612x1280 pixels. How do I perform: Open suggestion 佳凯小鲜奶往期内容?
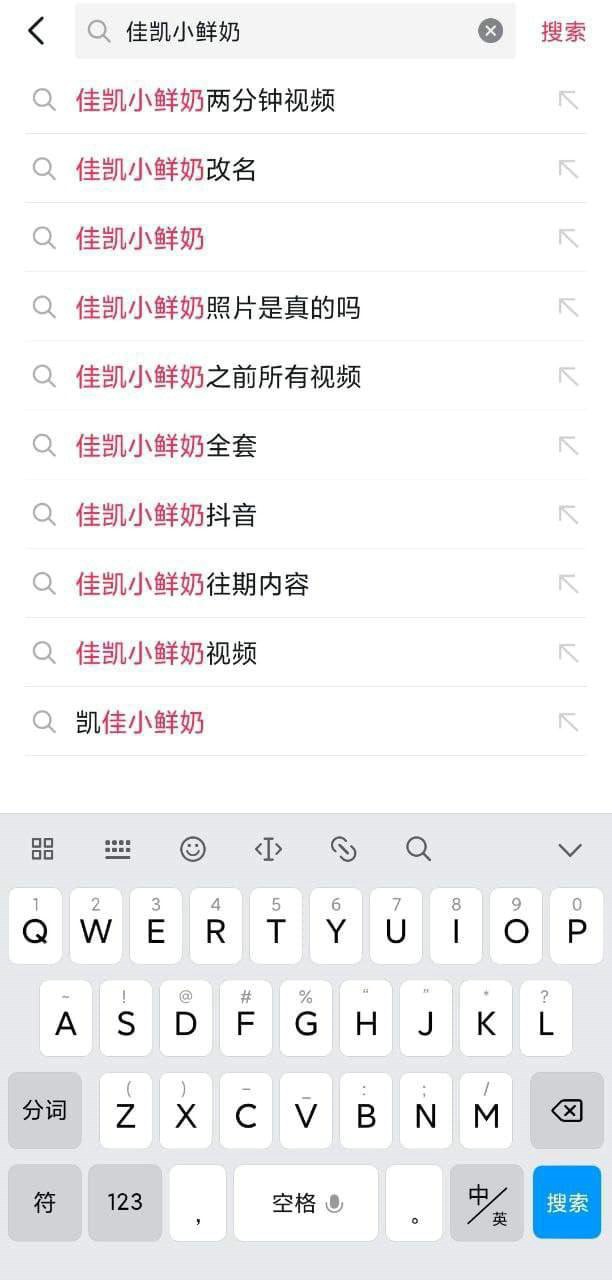coord(192,583)
